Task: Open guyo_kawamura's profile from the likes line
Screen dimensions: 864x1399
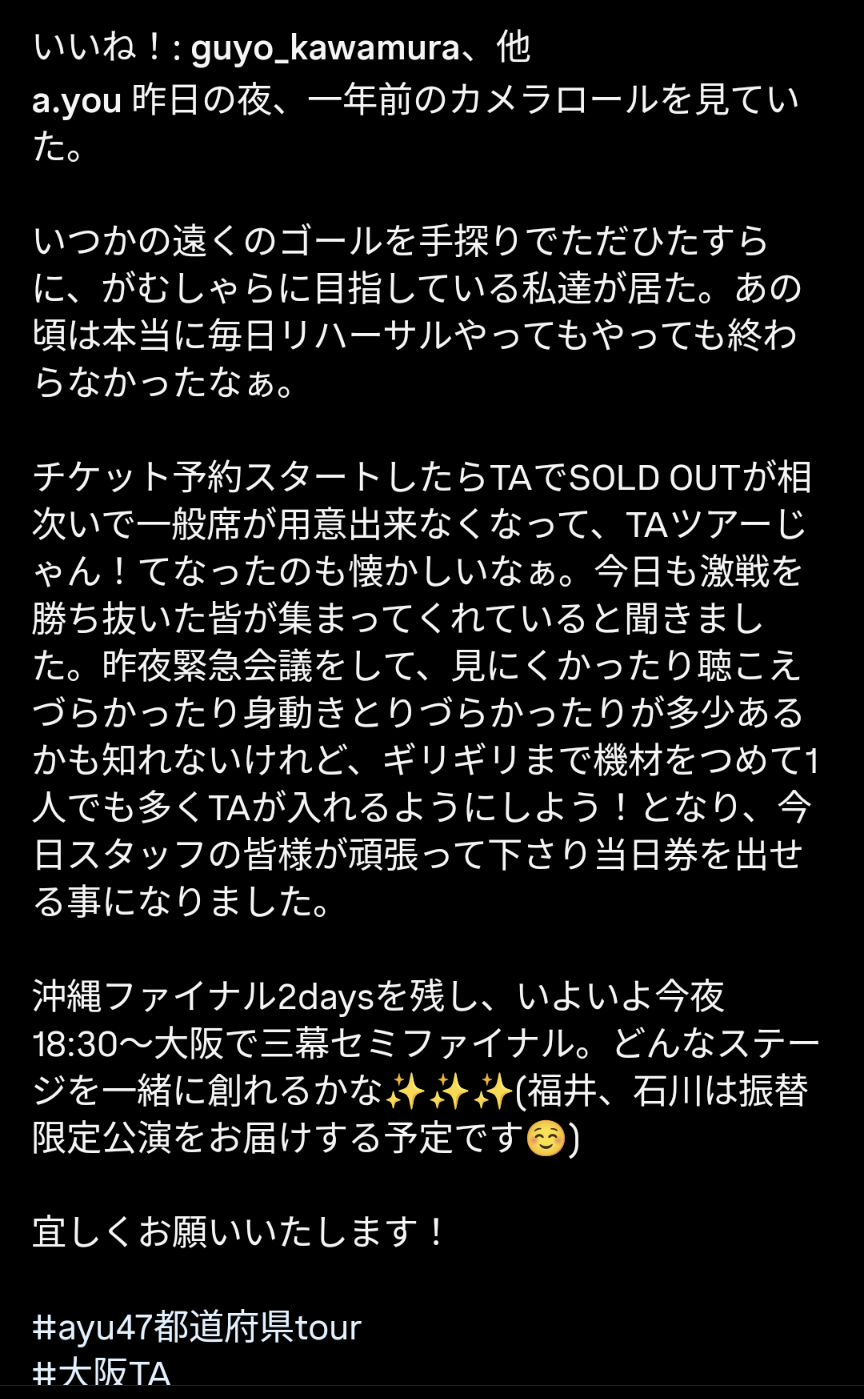Action: pos(326,48)
